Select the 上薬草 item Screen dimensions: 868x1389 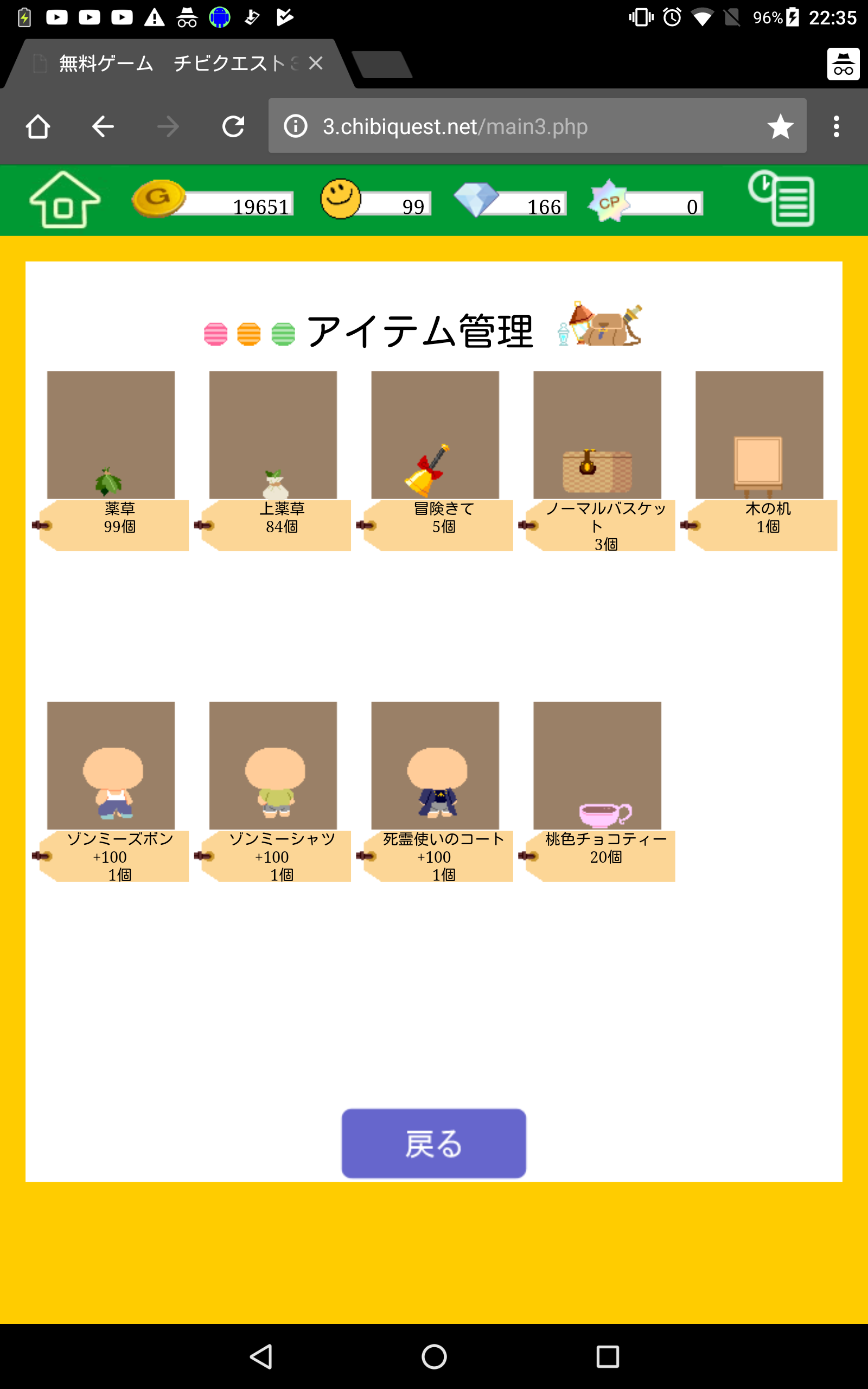[273, 435]
